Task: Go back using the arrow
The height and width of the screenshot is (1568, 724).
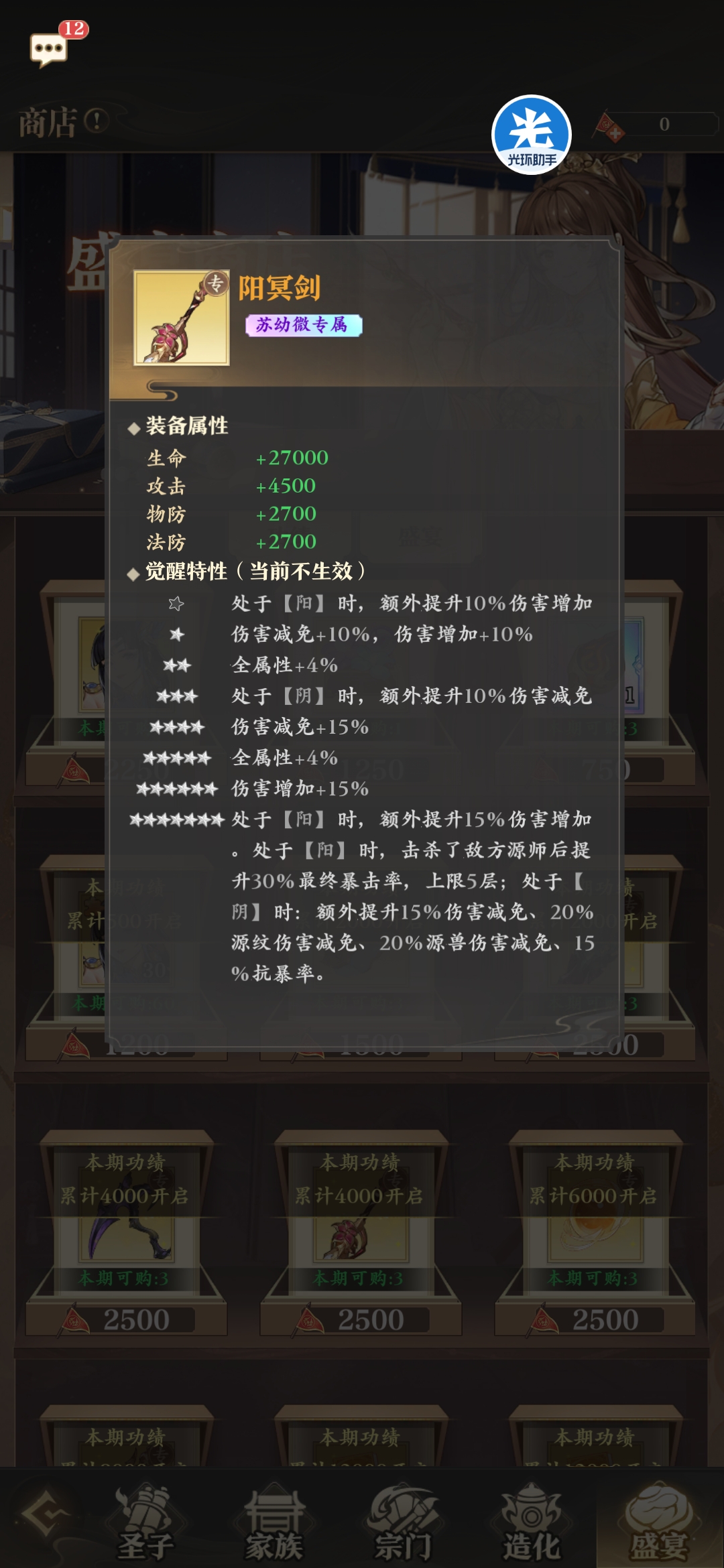Action: point(44,1516)
